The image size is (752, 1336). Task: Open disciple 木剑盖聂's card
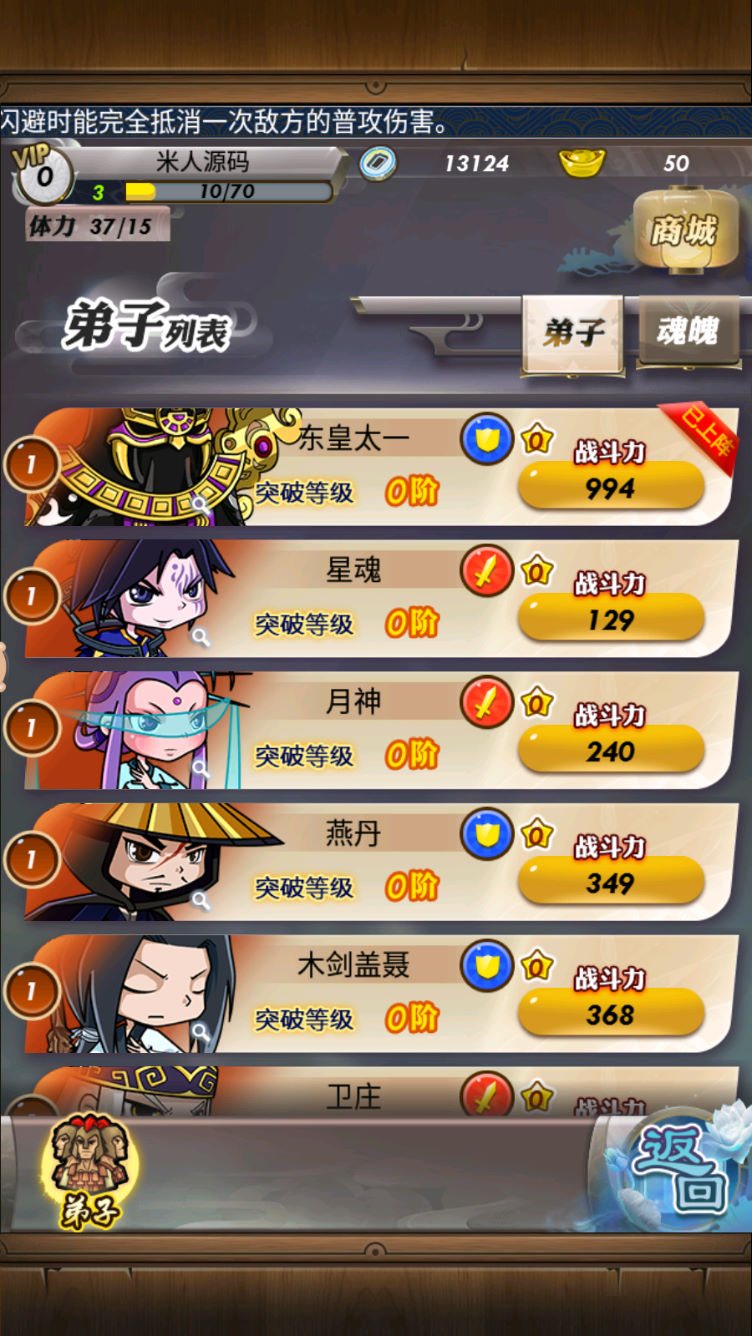pyautogui.click(x=380, y=995)
